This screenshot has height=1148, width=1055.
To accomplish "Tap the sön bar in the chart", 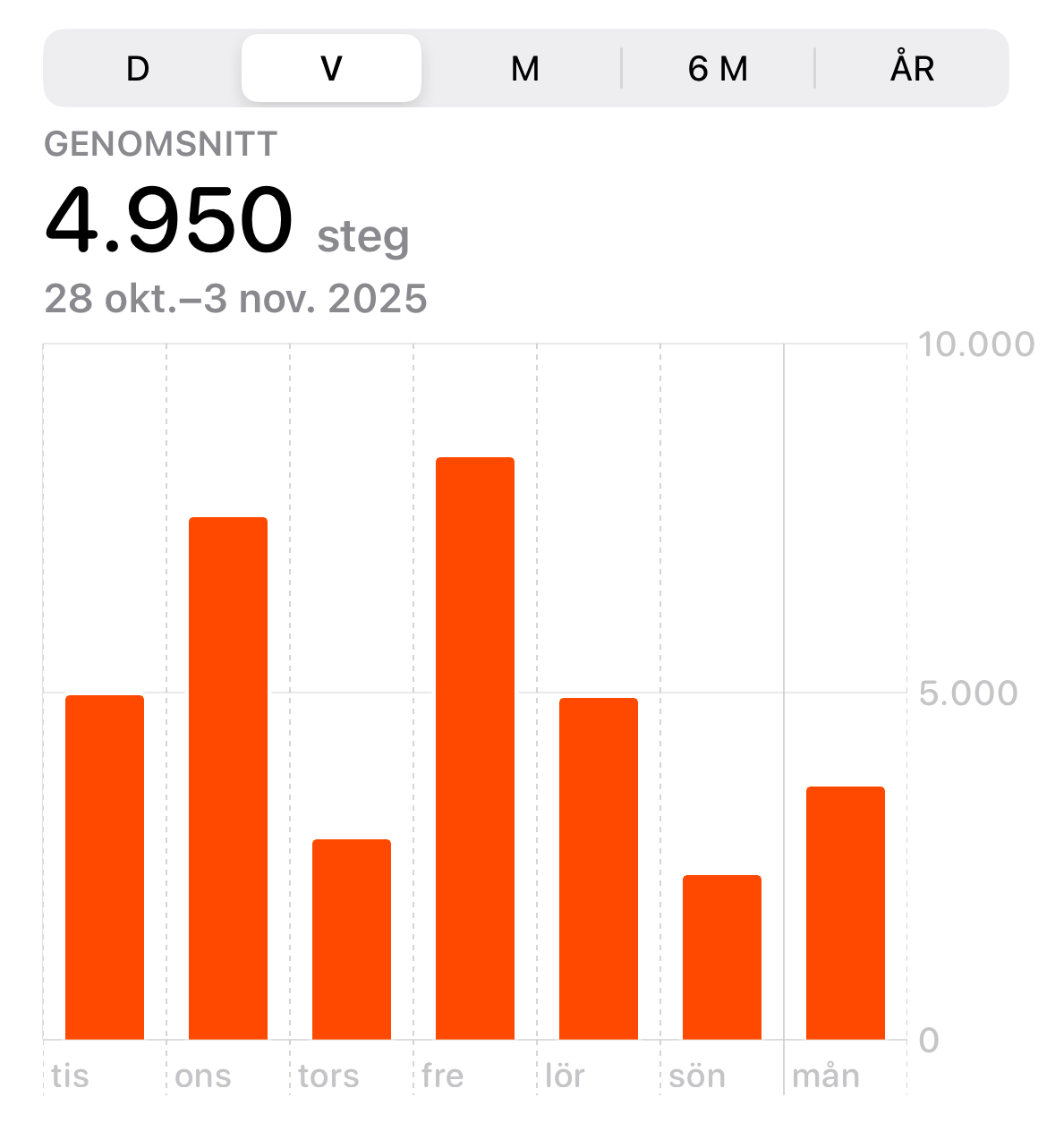I will (x=722, y=957).
